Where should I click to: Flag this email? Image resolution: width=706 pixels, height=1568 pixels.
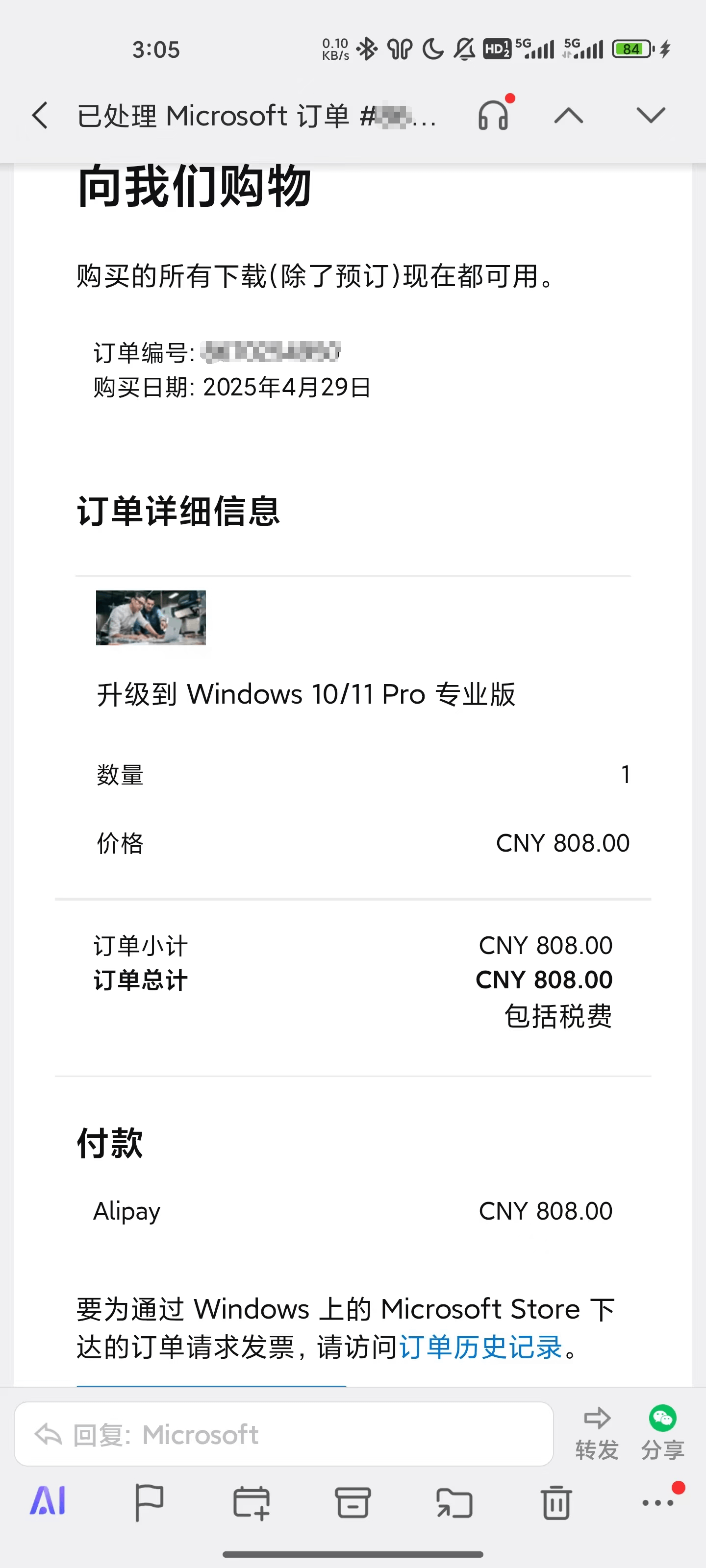tap(149, 1502)
